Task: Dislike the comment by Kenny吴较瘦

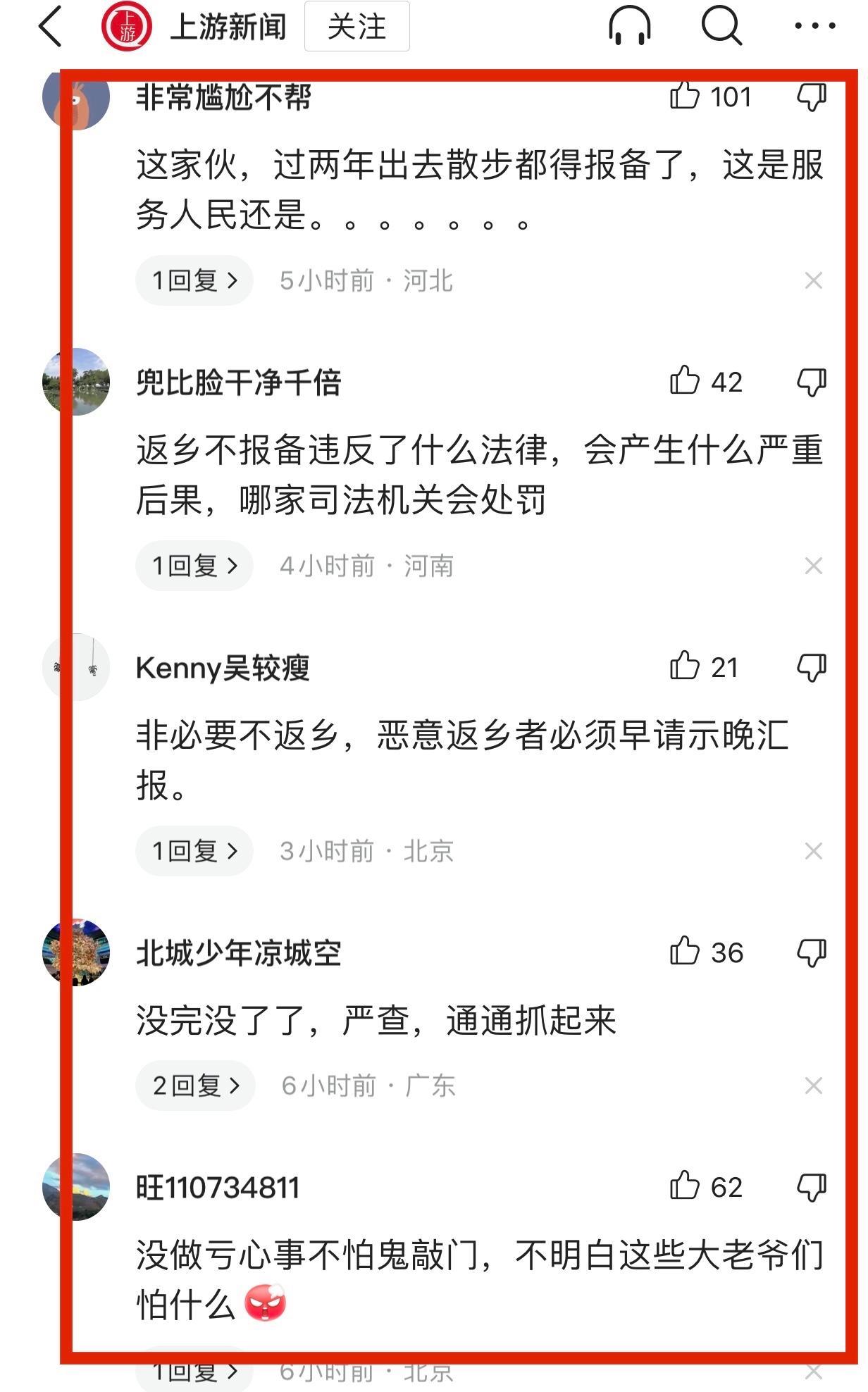Action: [812, 667]
